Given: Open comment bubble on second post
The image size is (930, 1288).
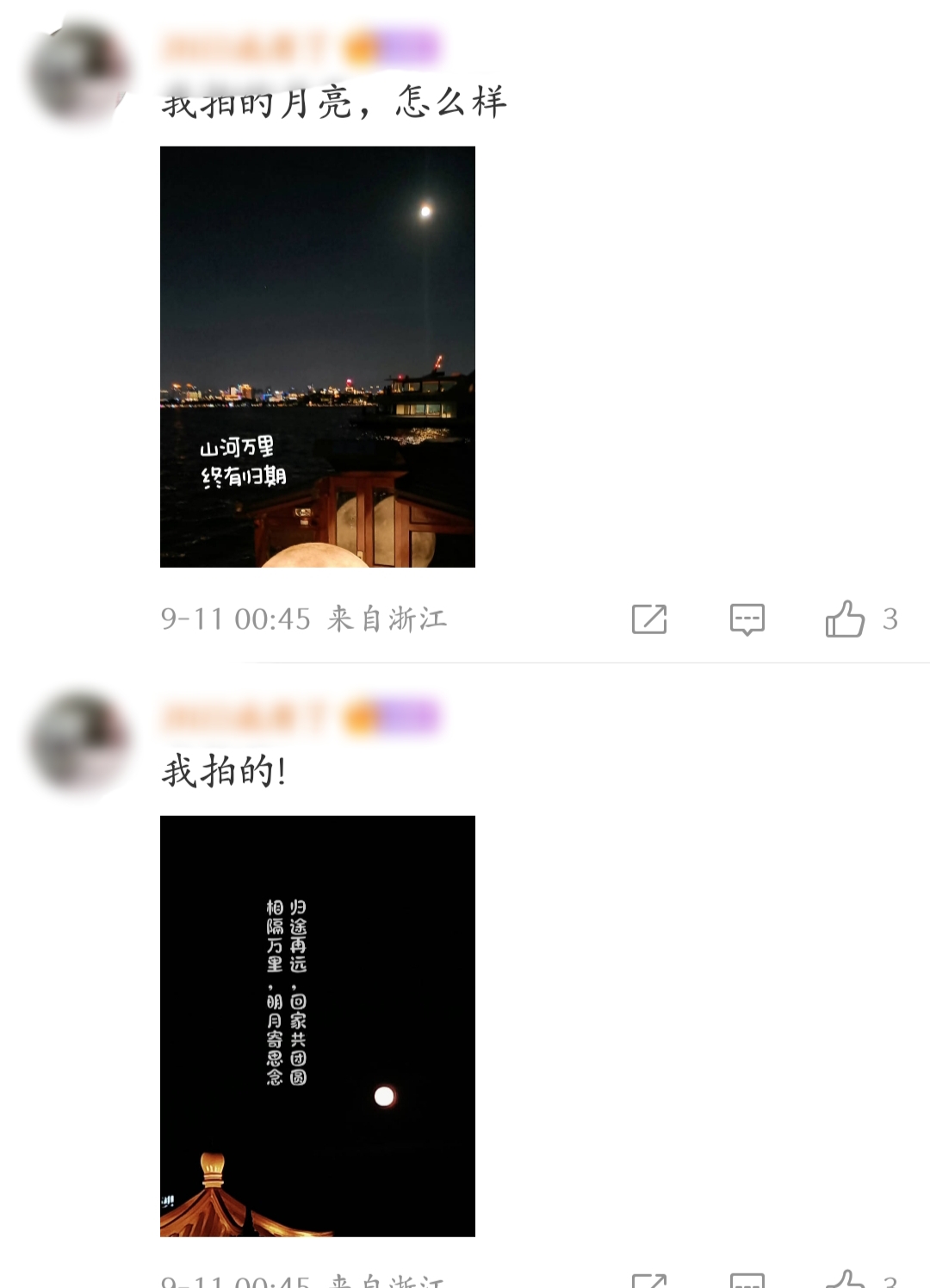Looking at the screenshot, I should coord(749,1280).
